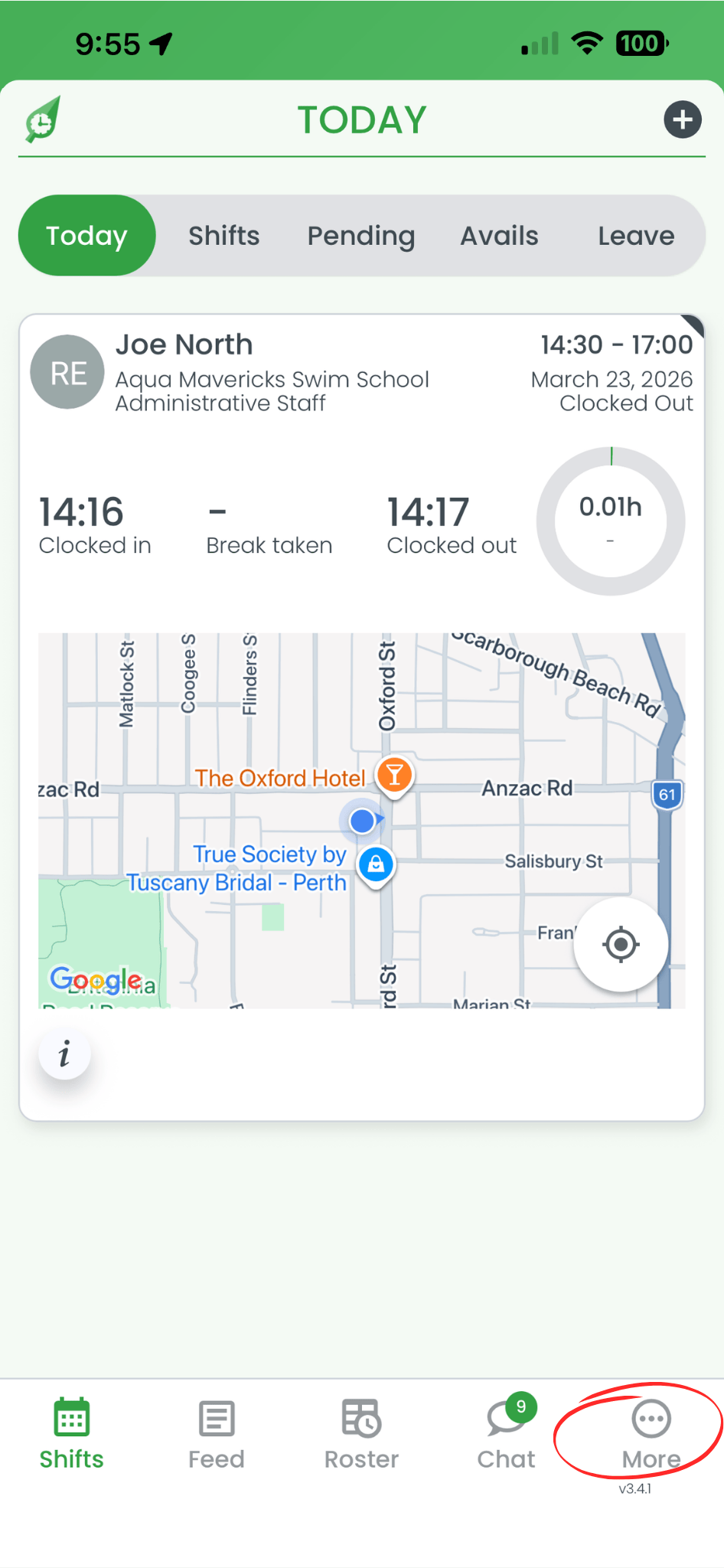Open Joe North's shift card details

point(184,345)
